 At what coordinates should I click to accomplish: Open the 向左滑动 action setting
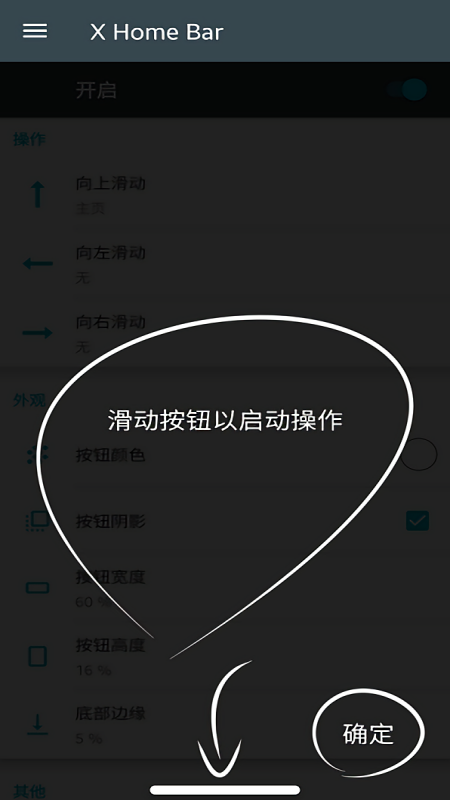click(x=225, y=264)
